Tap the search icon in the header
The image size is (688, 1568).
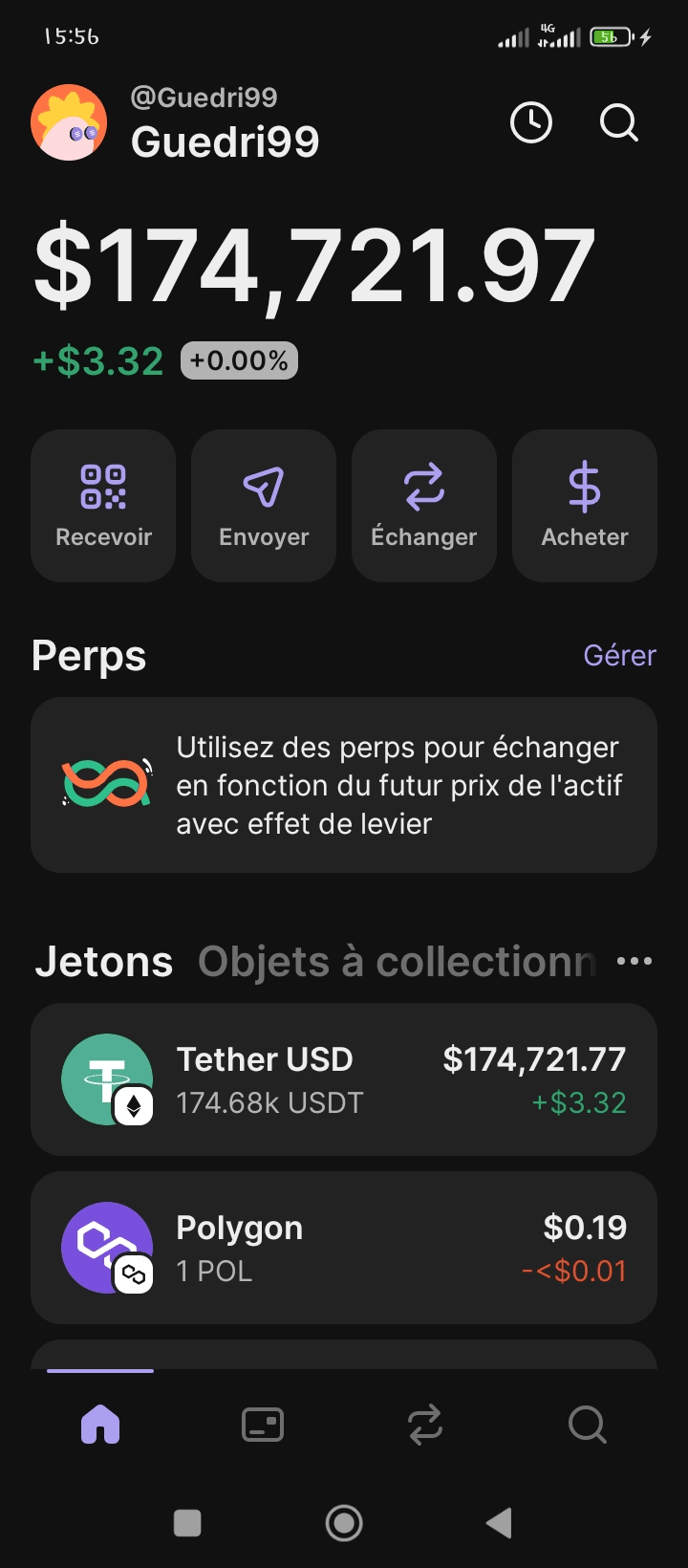point(618,123)
